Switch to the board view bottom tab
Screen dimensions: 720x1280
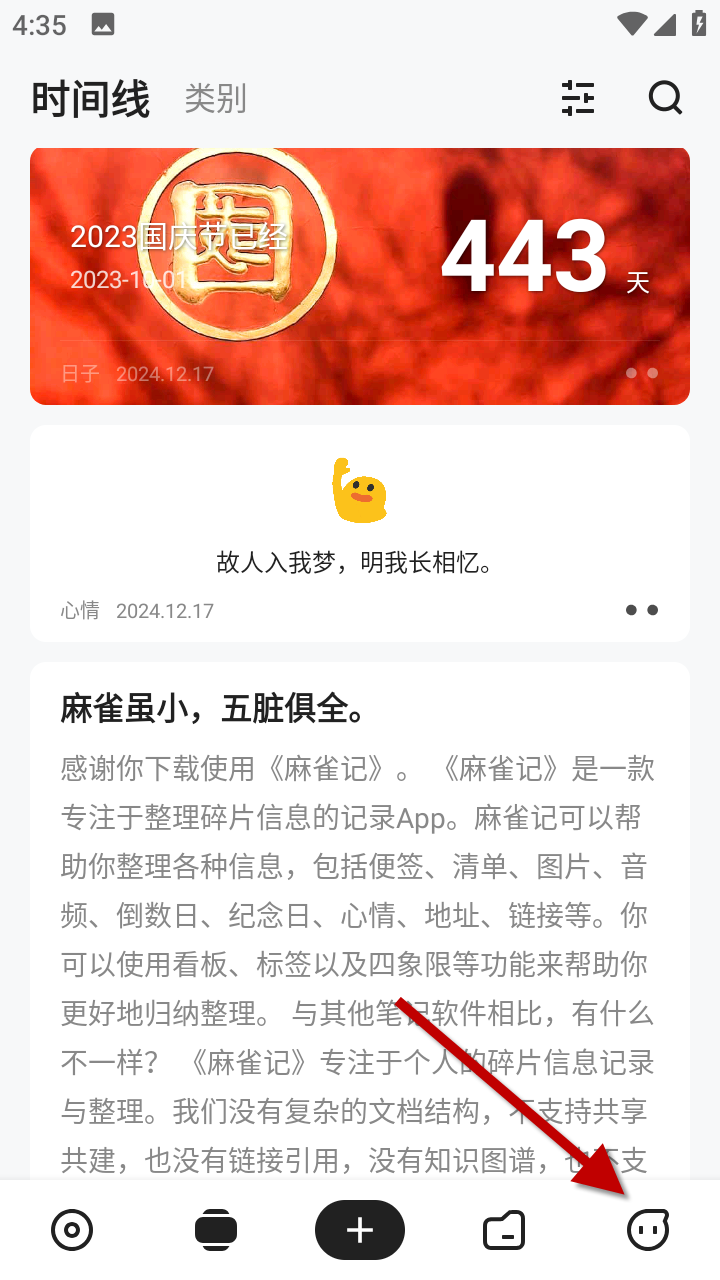216,1230
